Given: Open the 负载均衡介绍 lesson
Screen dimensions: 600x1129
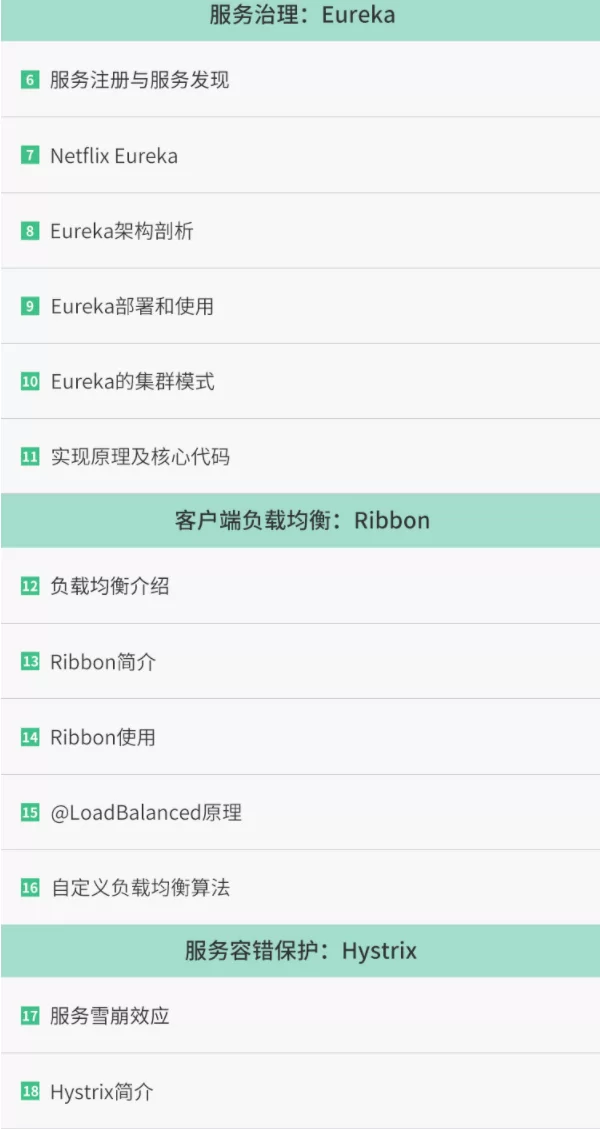Looking at the screenshot, I should (x=110, y=586).
